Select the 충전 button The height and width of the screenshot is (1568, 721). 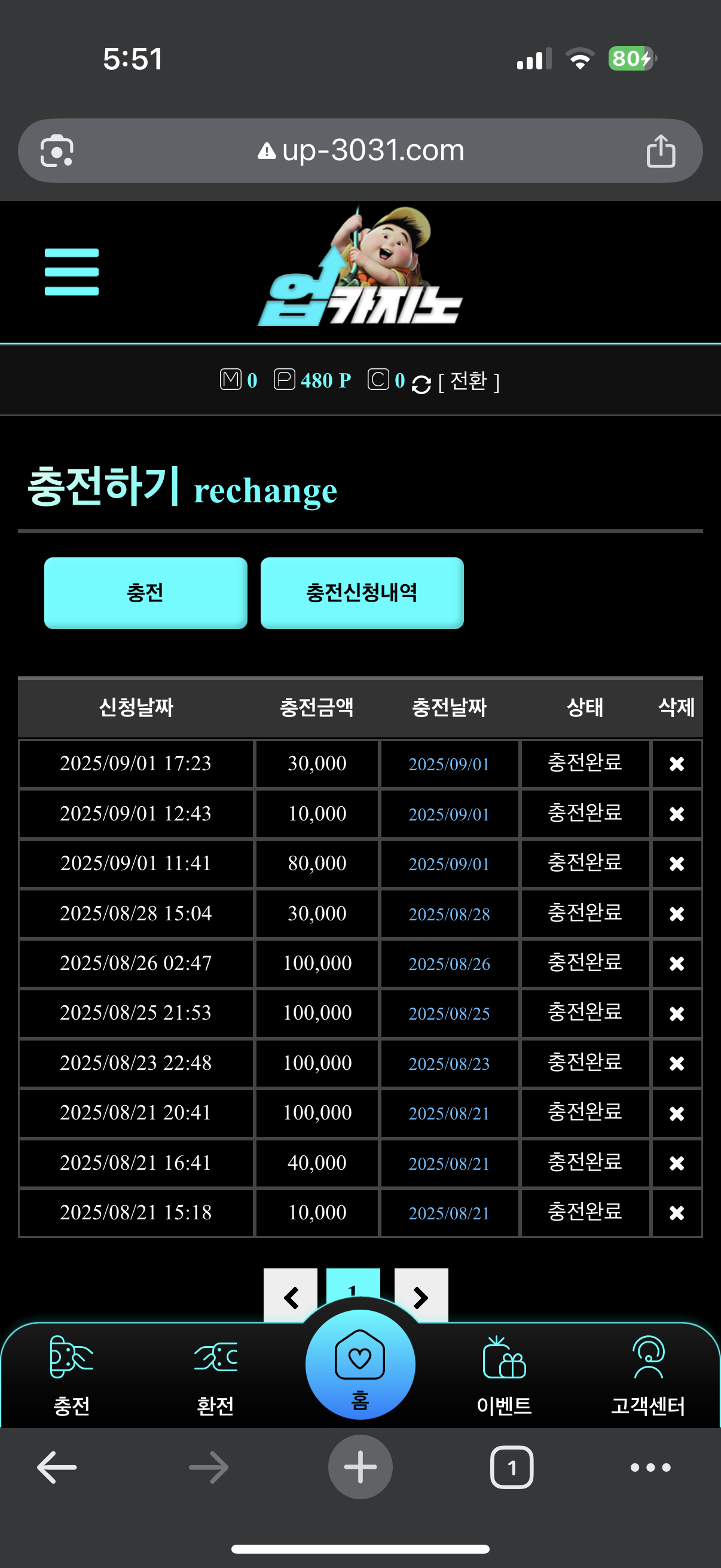click(145, 593)
